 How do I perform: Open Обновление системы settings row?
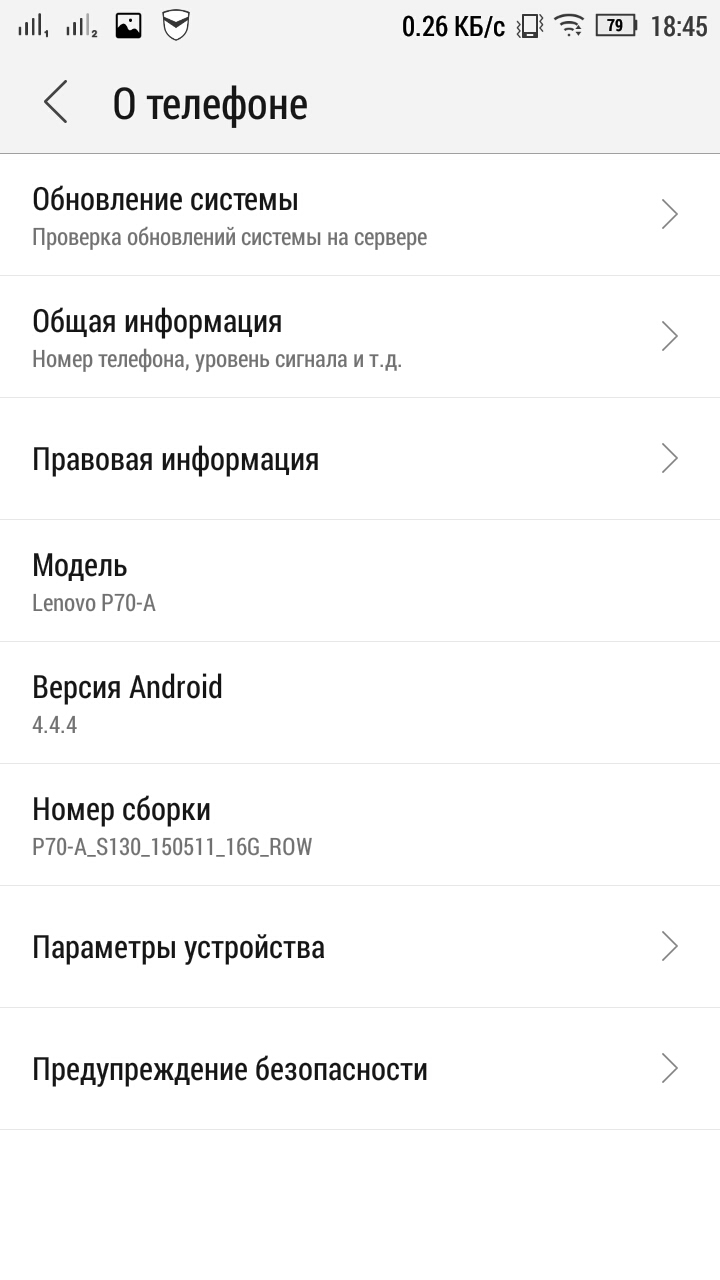360,216
